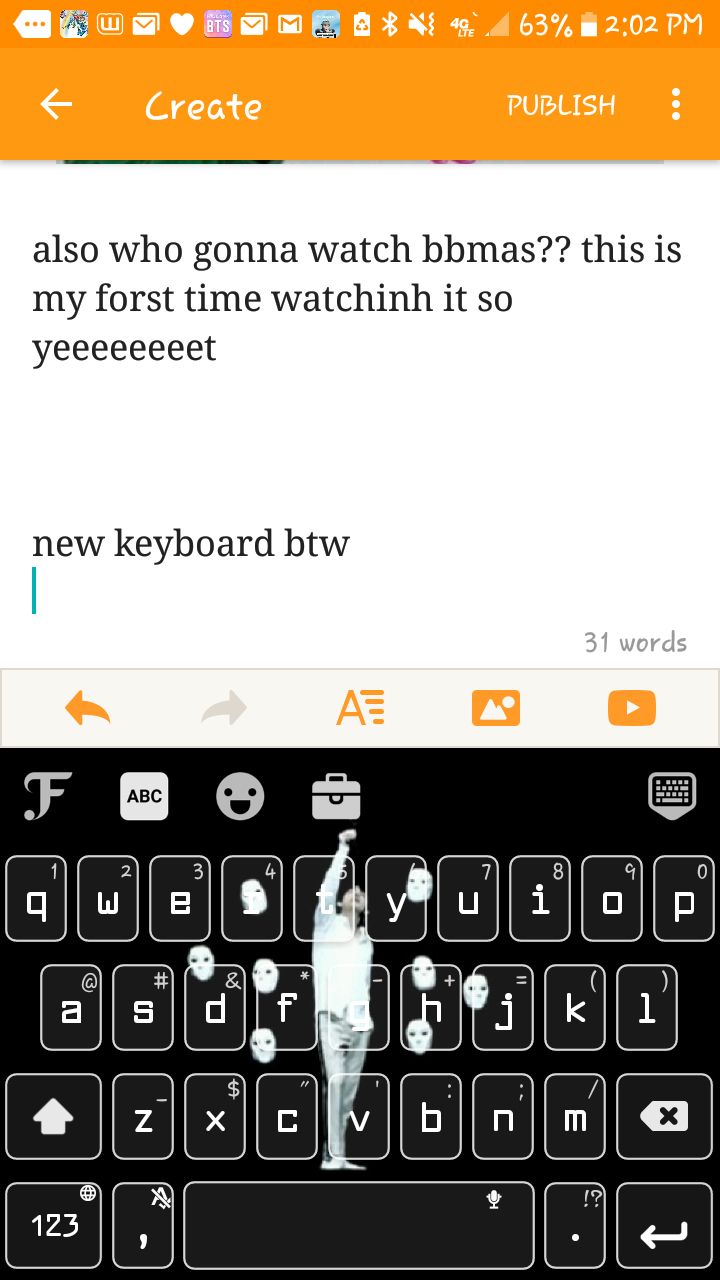Screen dimensions: 720x1280
Task: Open text formatting options
Action: click(x=360, y=708)
